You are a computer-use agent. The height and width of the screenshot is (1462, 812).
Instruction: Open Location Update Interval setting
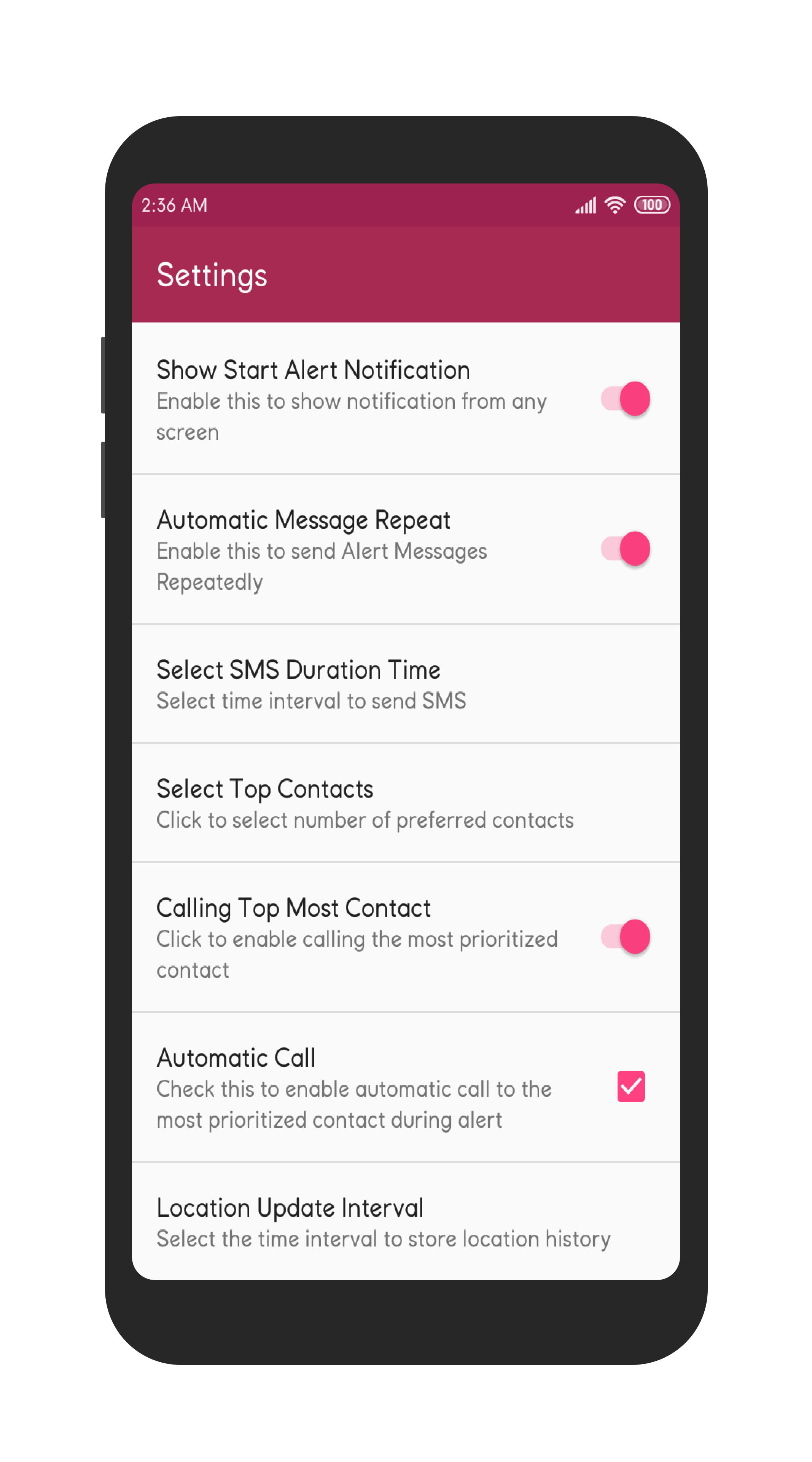coord(406,1221)
